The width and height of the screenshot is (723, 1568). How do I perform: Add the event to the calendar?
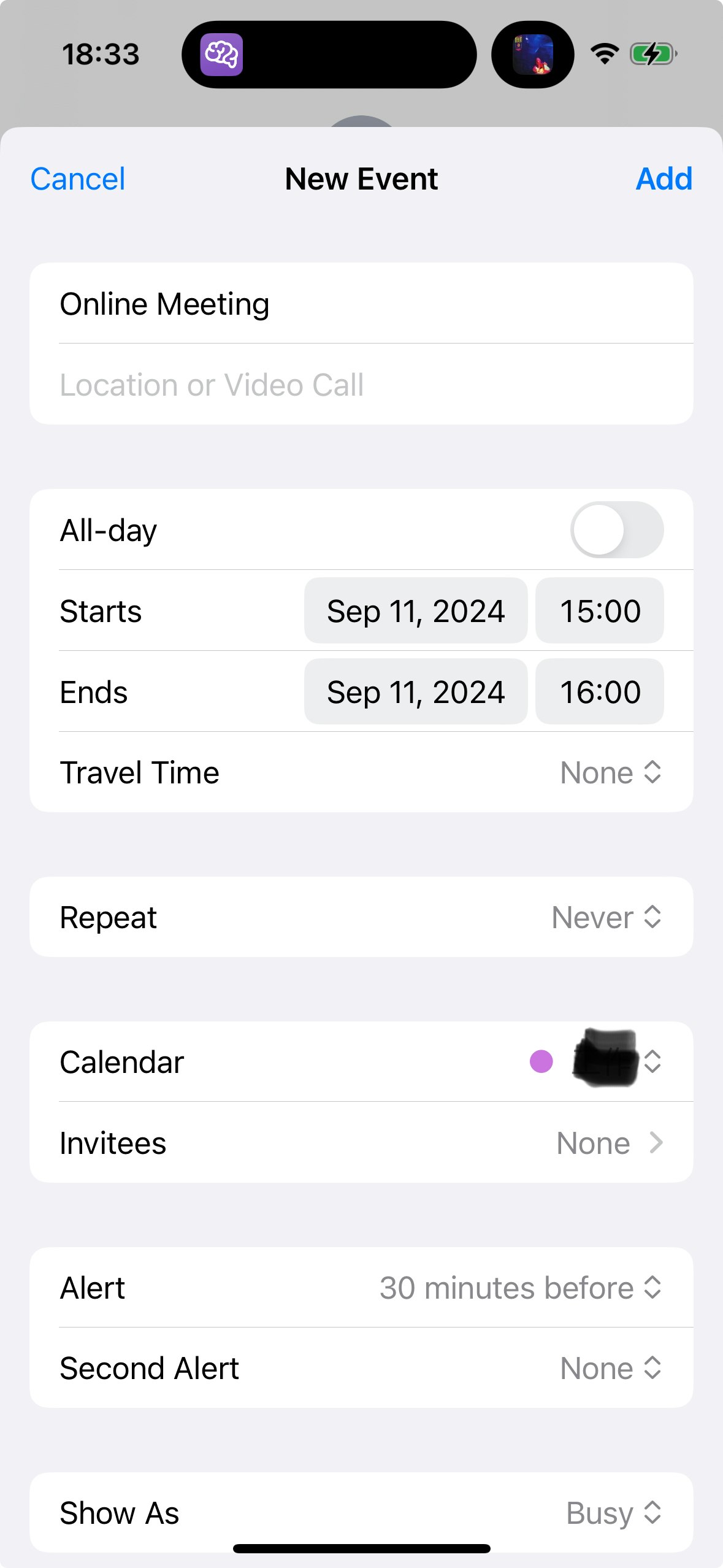click(x=664, y=179)
